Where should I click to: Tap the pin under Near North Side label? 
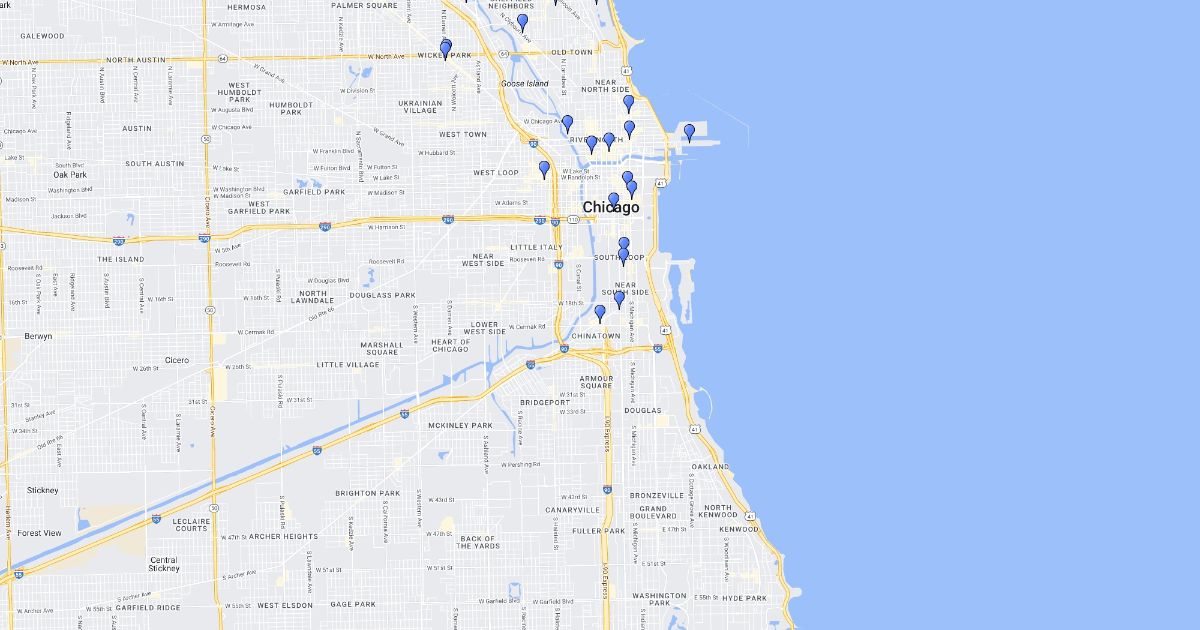629,104
